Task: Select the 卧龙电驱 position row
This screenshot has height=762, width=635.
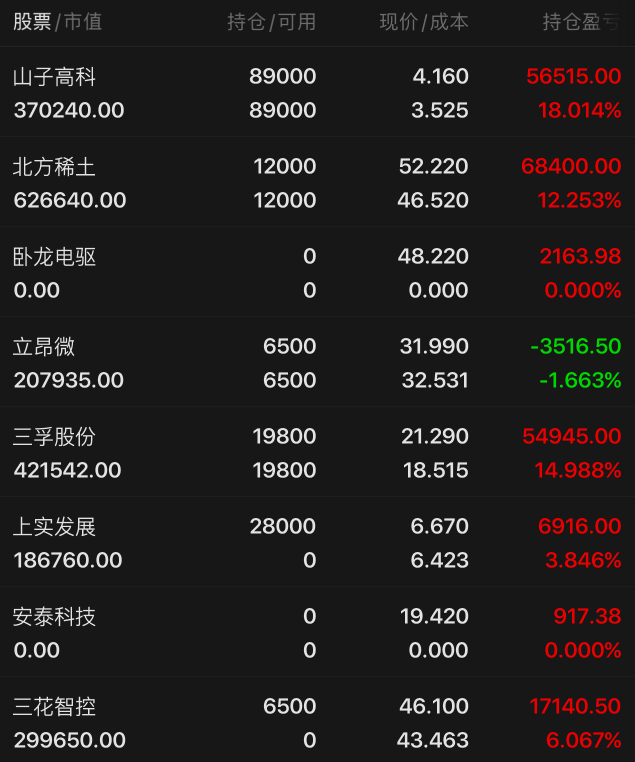Action: (317, 273)
